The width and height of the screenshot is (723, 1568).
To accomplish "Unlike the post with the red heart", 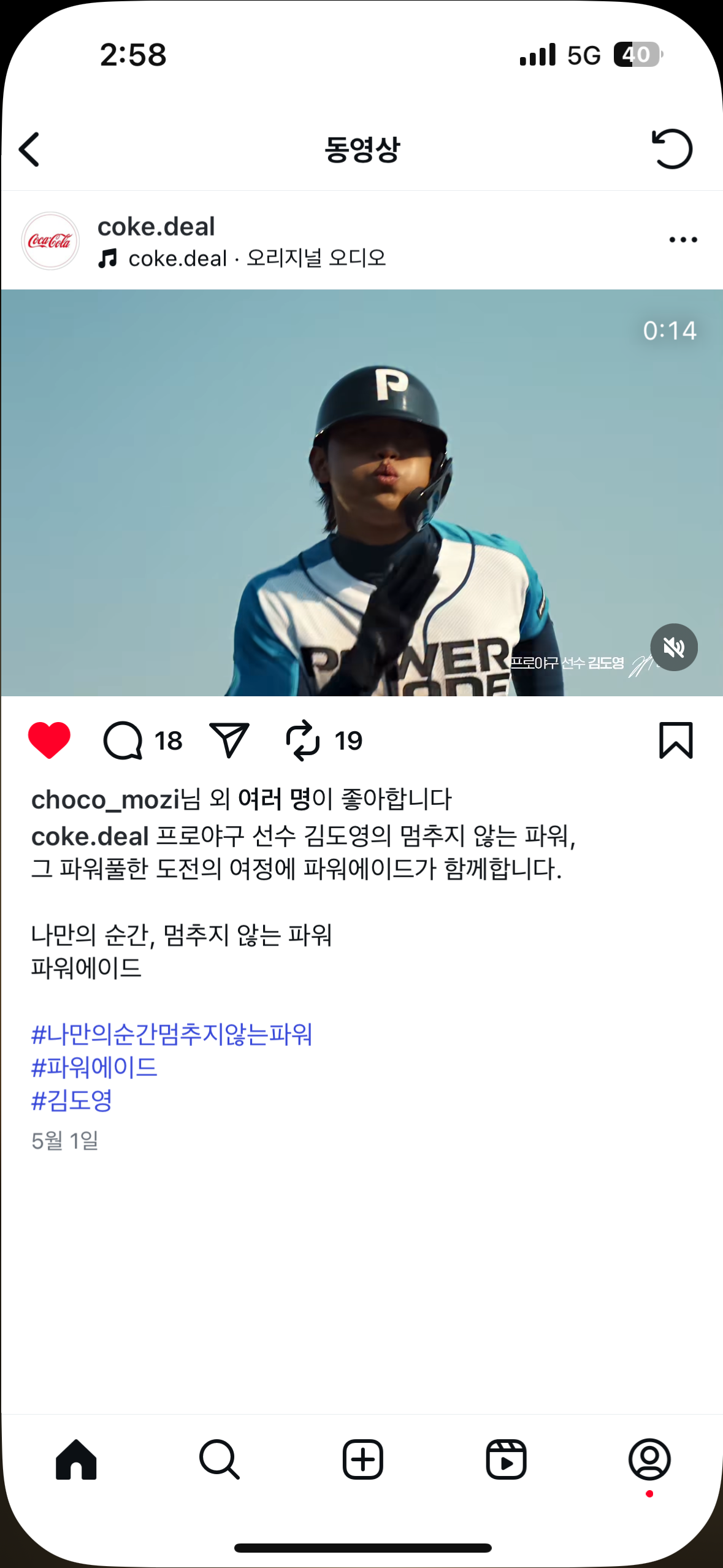I will [x=50, y=740].
